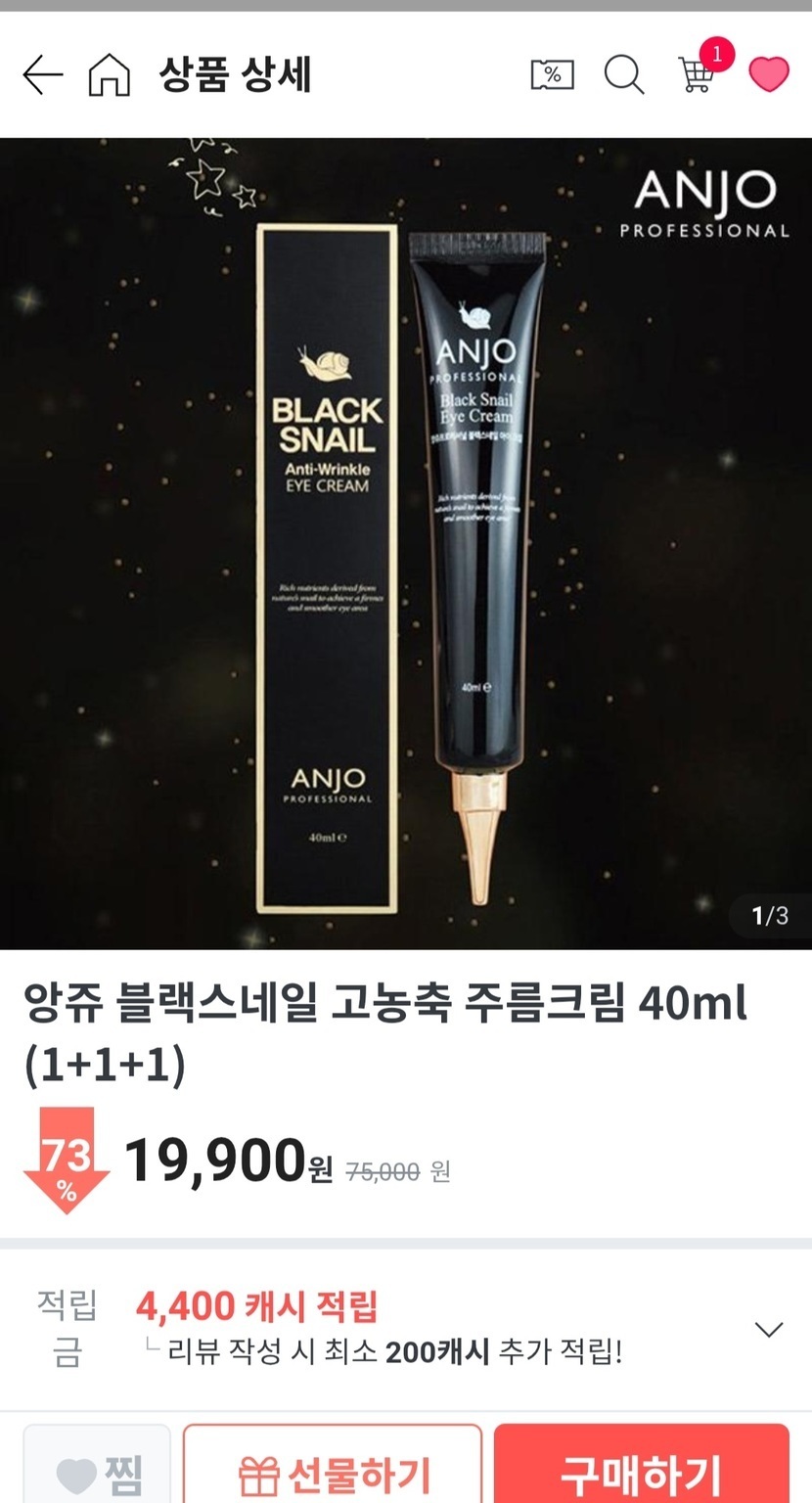Open the home icon
This screenshot has width=812, height=1503.
click(109, 75)
